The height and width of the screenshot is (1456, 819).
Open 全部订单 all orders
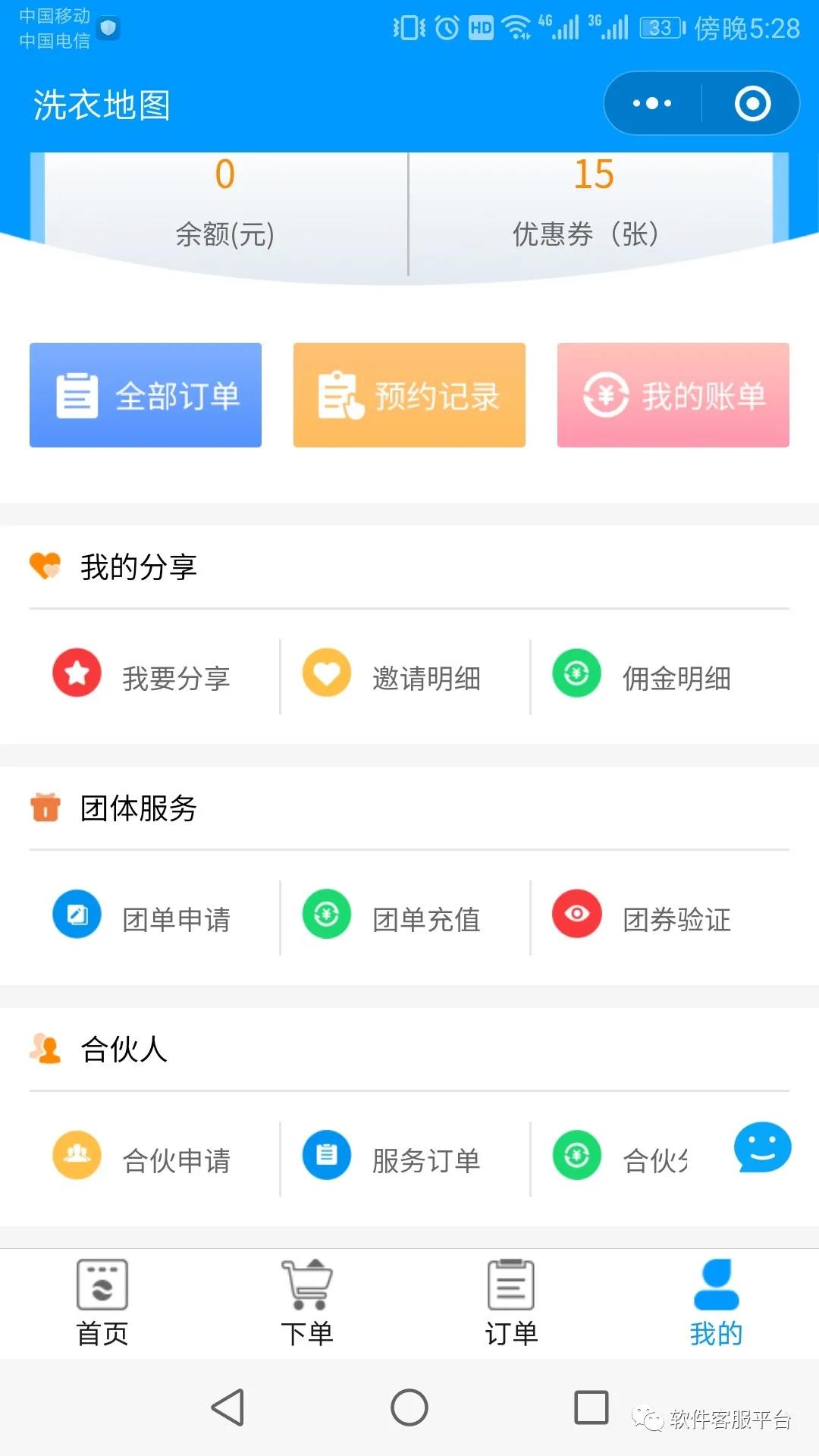tap(146, 395)
